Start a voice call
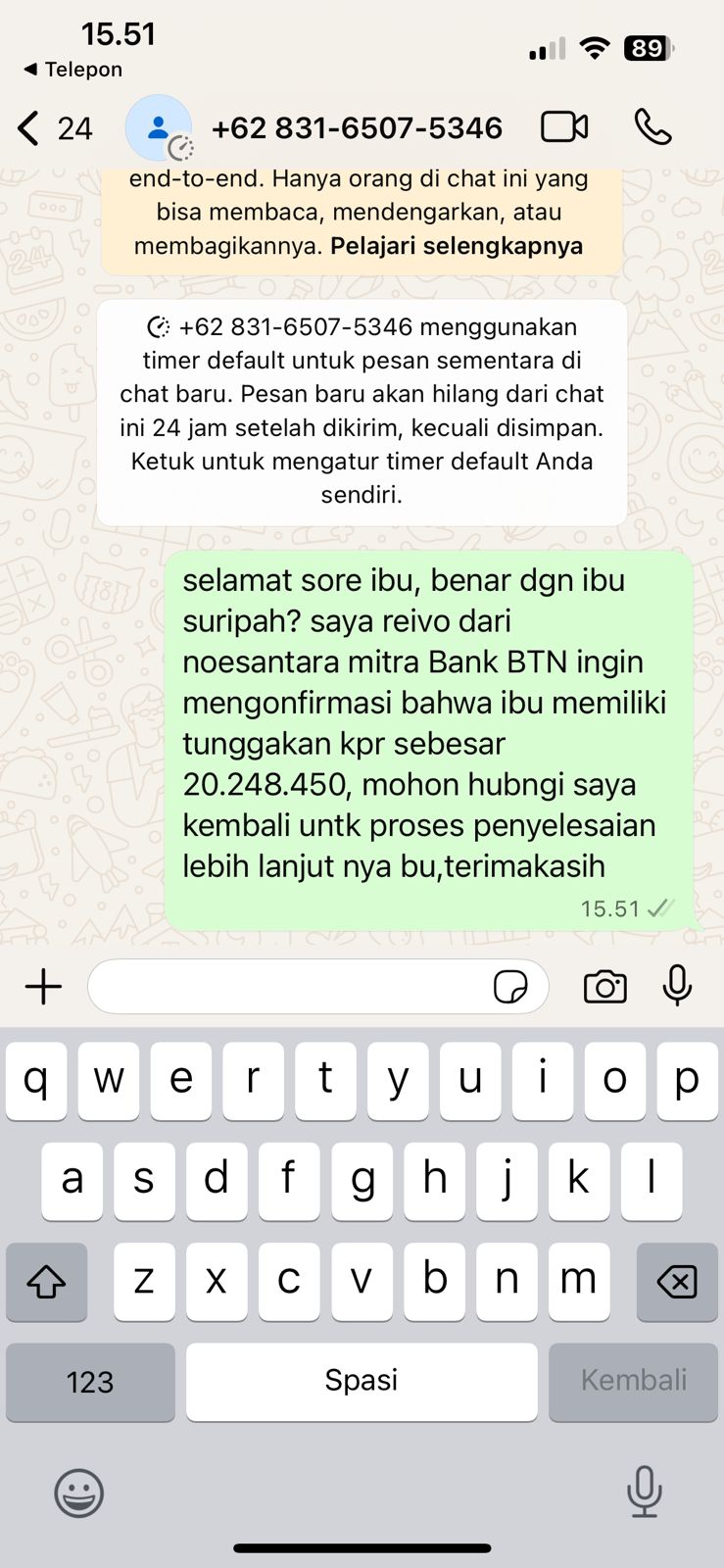Viewport: 724px width, 1568px height. click(x=652, y=127)
